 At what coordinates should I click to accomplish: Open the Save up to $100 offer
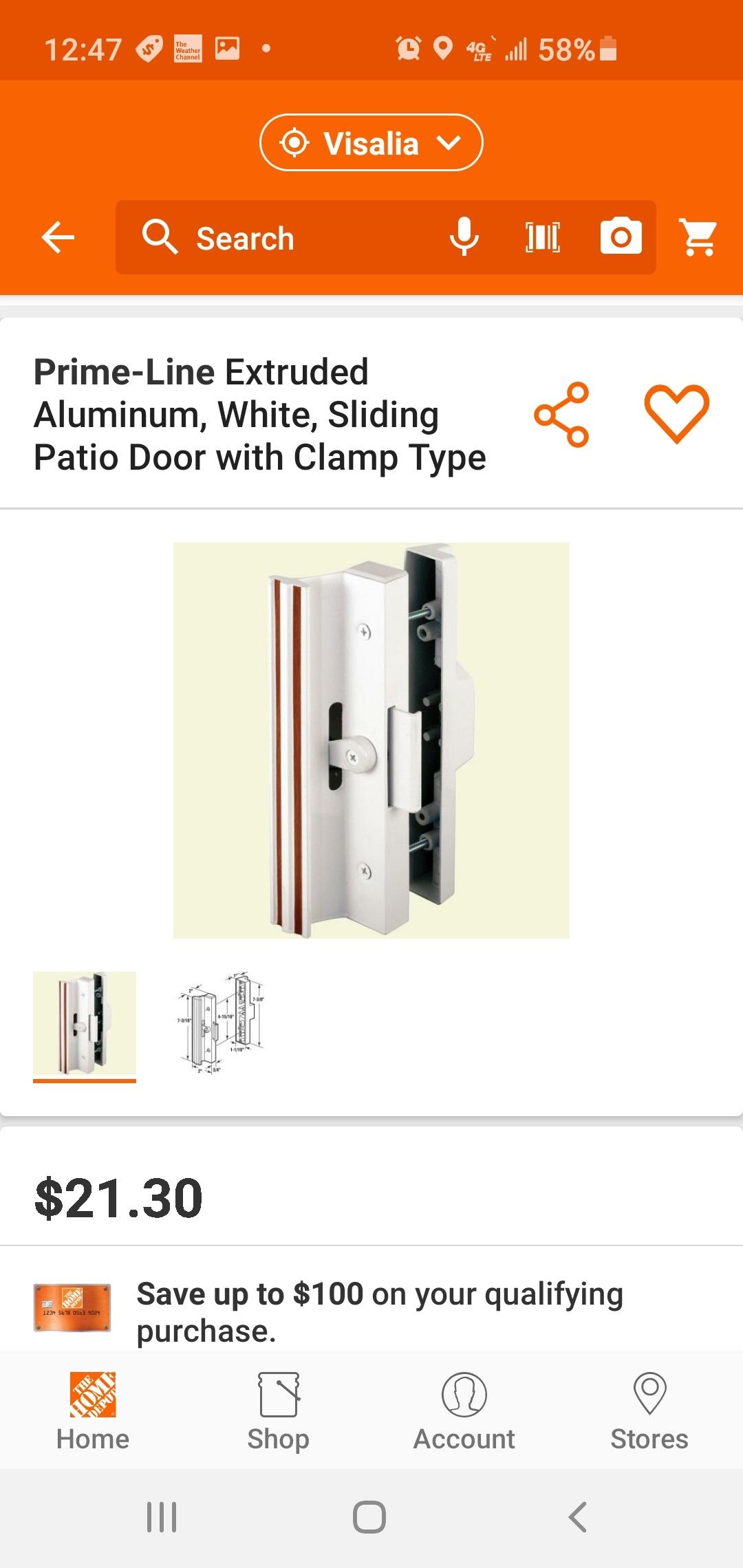tap(378, 1311)
